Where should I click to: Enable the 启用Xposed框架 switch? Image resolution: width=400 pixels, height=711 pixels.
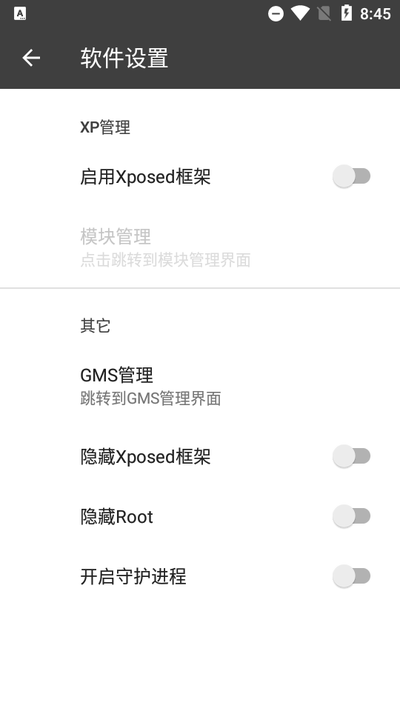click(x=351, y=176)
